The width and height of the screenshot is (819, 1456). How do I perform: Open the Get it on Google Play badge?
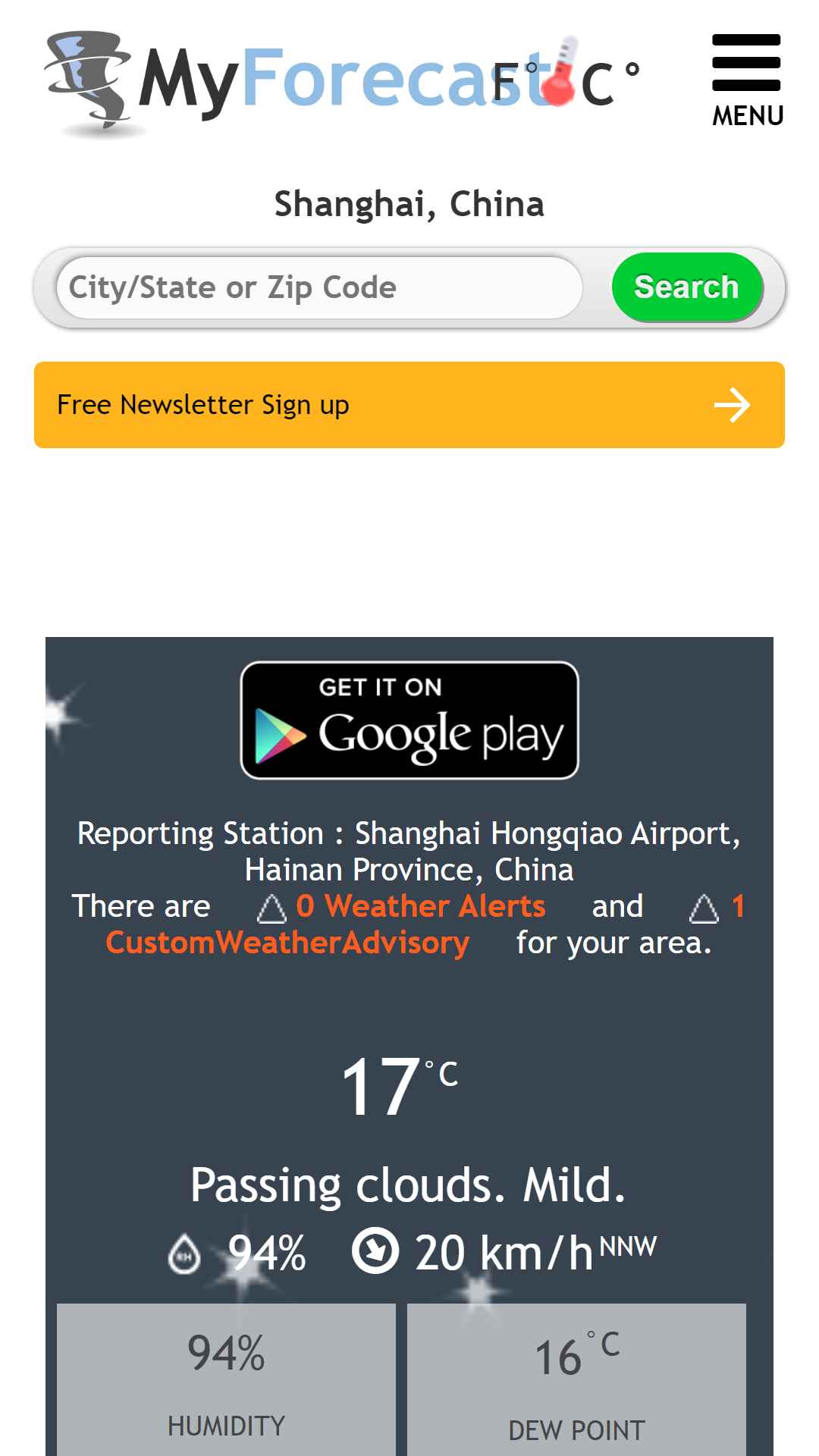click(x=409, y=720)
